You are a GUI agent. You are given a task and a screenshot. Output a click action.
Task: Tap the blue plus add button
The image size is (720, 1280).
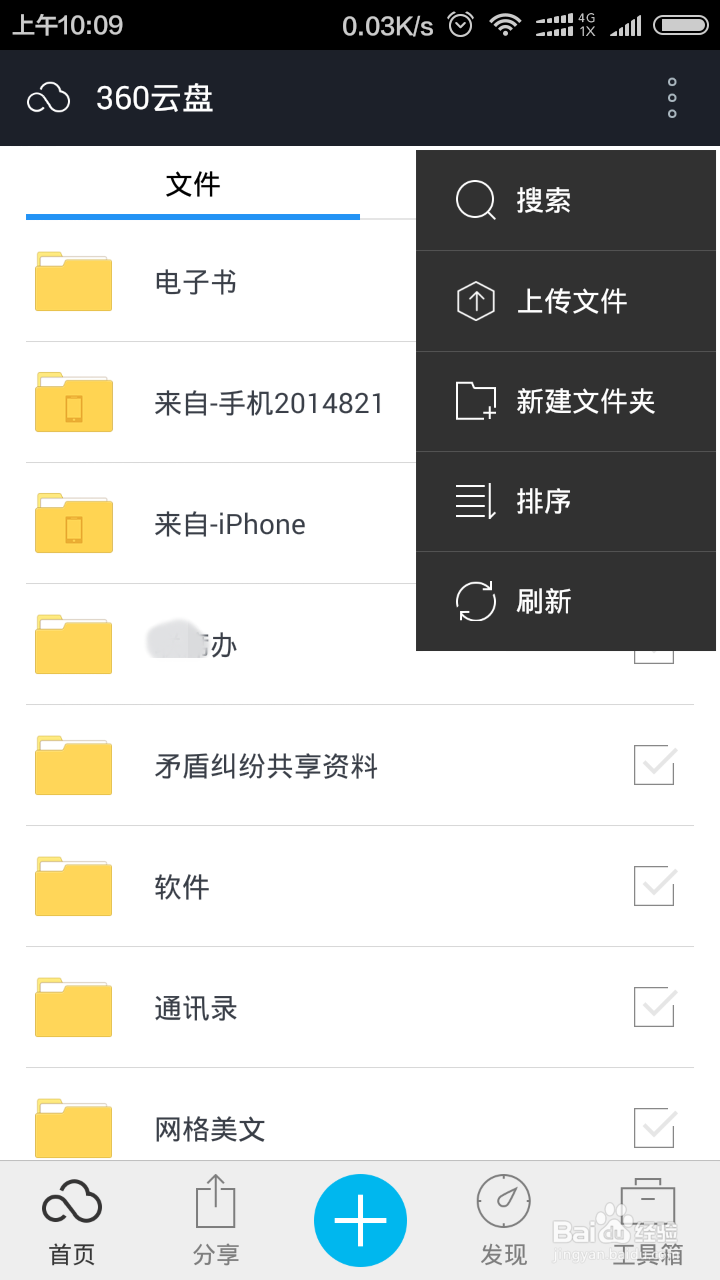tap(360, 1221)
